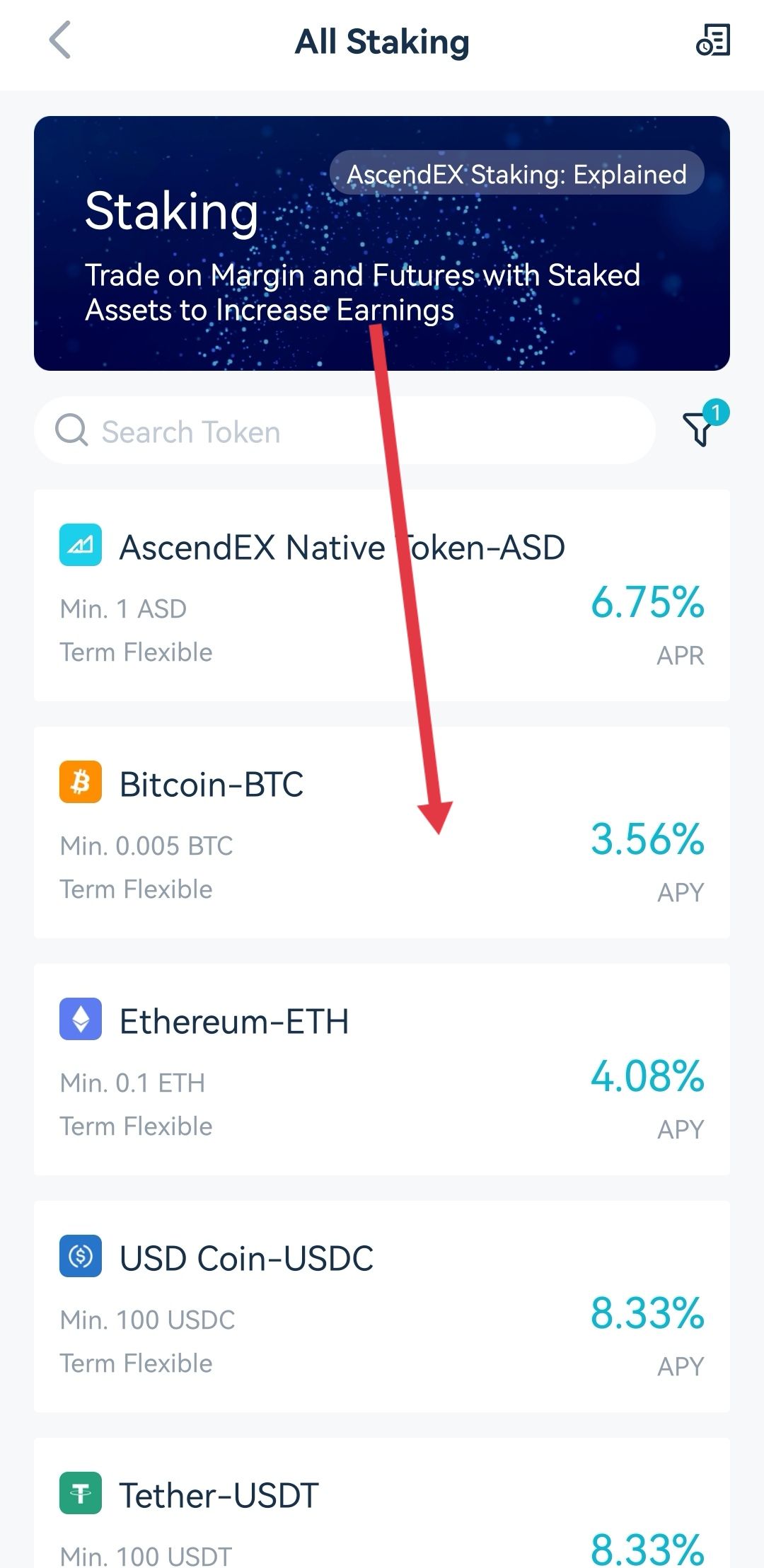Select the Bitcoin-BTC staking card
The image size is (764, 1568).
(x=382, y=832)
